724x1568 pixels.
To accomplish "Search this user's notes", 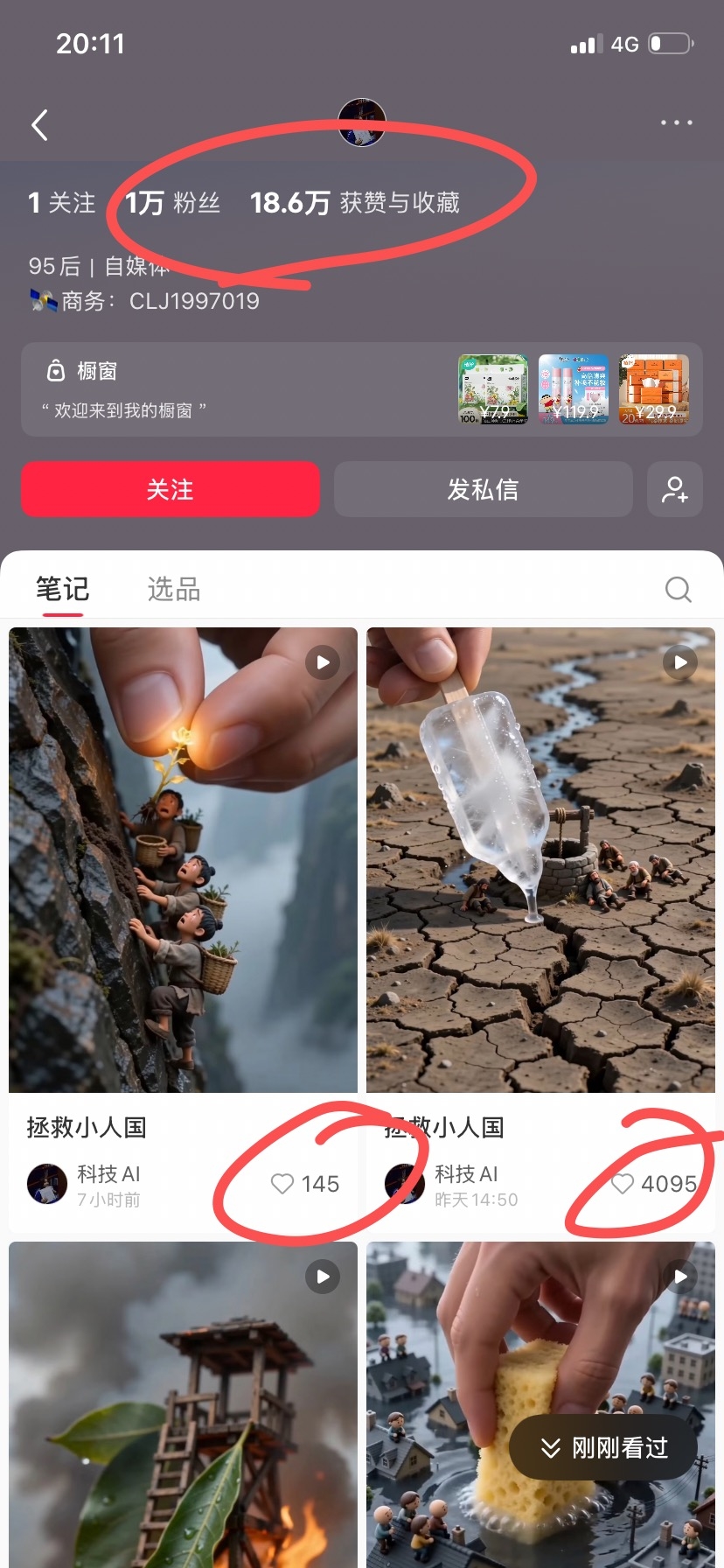I will 678,590.
